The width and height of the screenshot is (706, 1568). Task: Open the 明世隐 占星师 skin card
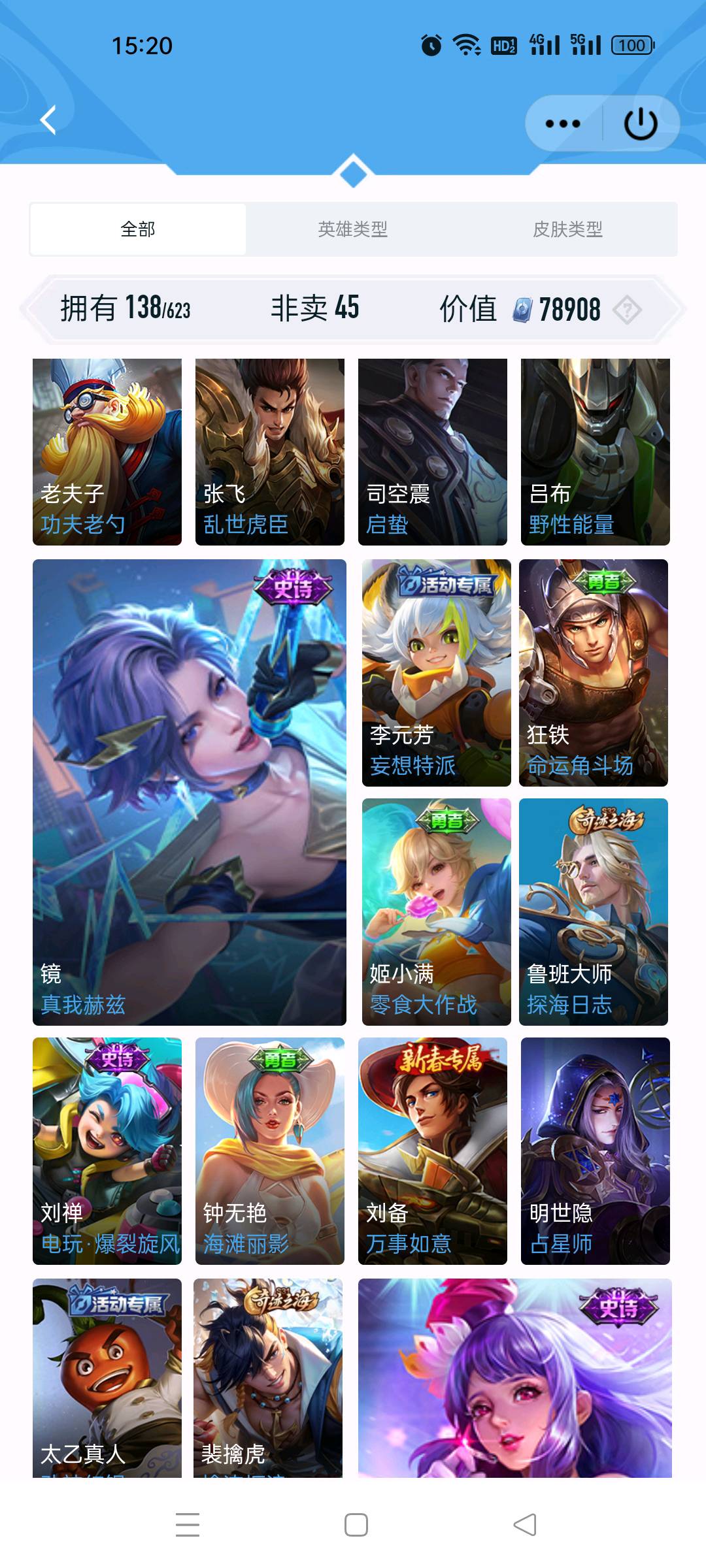(x=595, y=1151)
